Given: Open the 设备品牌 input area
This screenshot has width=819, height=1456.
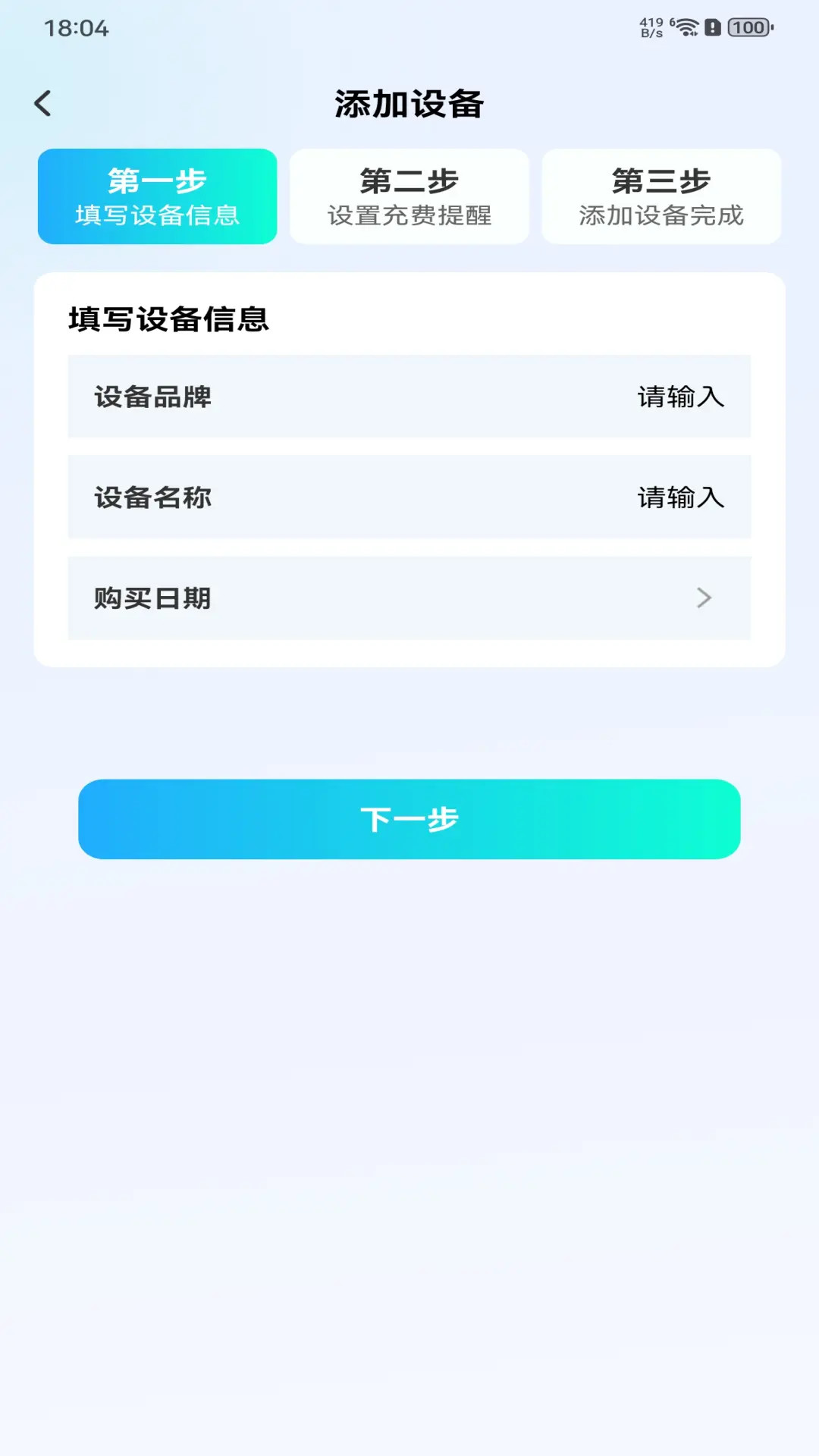Looking at the screenshot, I should point(409,397).
